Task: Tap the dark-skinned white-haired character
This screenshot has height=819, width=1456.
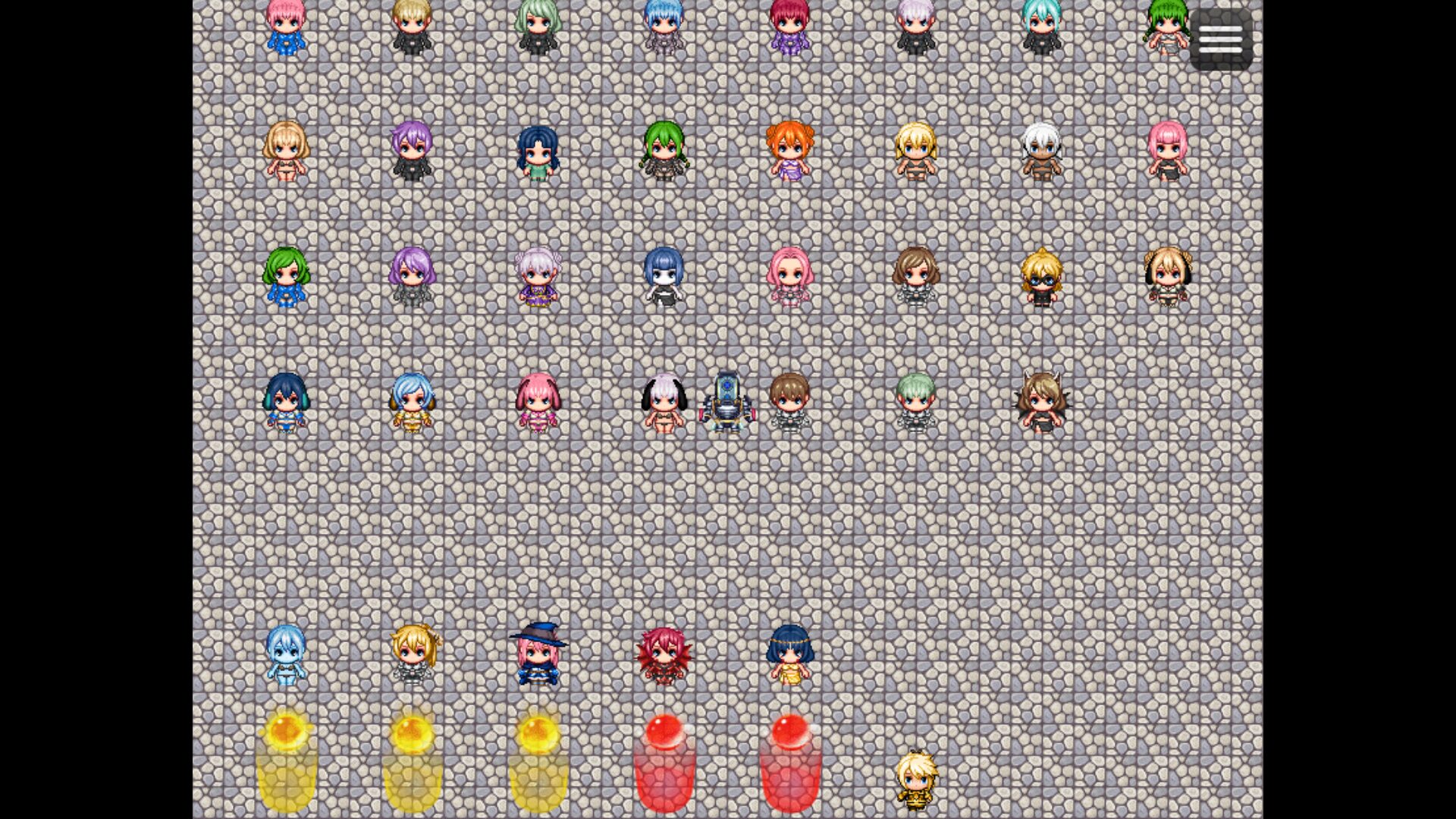Action: (1042, 152)
